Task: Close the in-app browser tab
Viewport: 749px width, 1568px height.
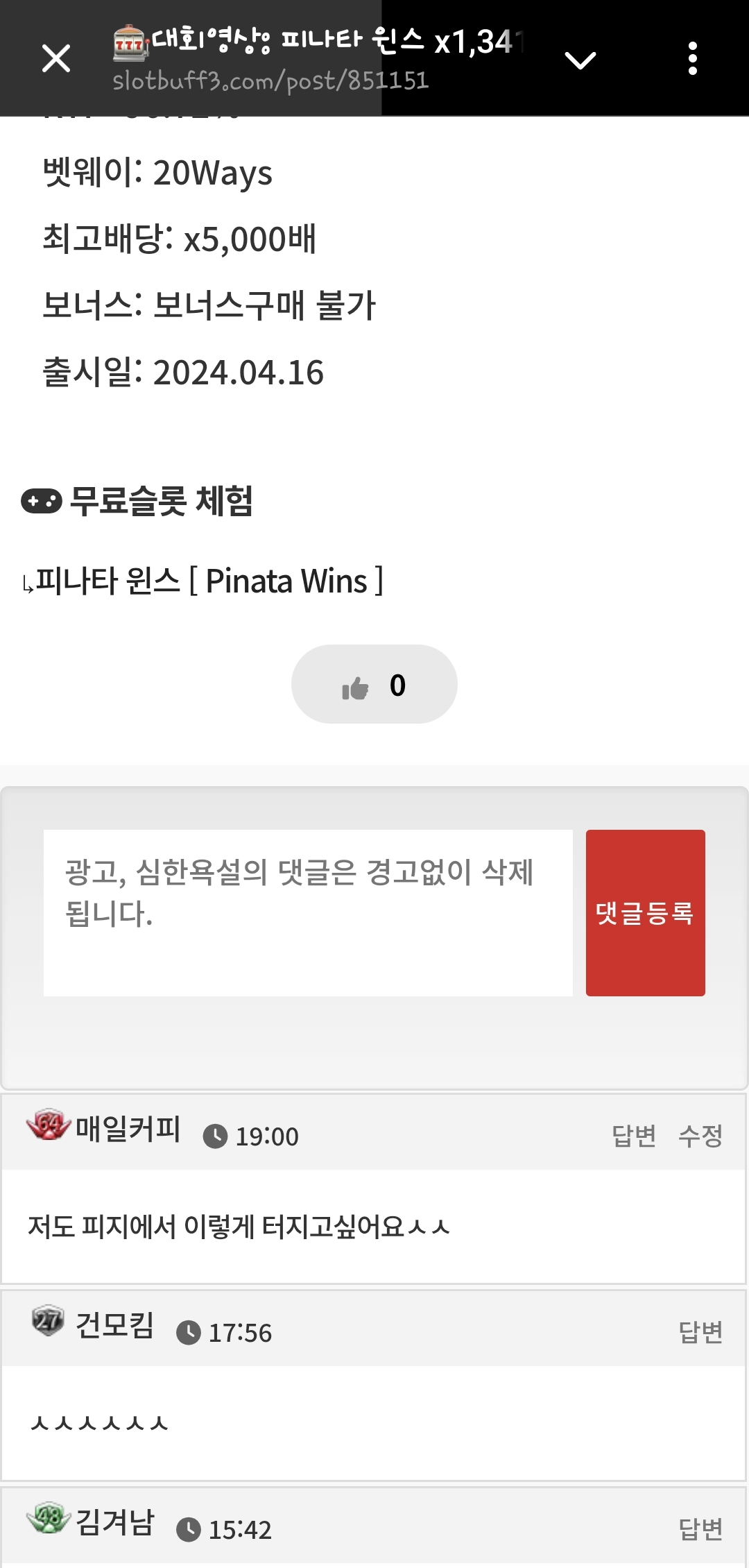Action: pos(56,58)
